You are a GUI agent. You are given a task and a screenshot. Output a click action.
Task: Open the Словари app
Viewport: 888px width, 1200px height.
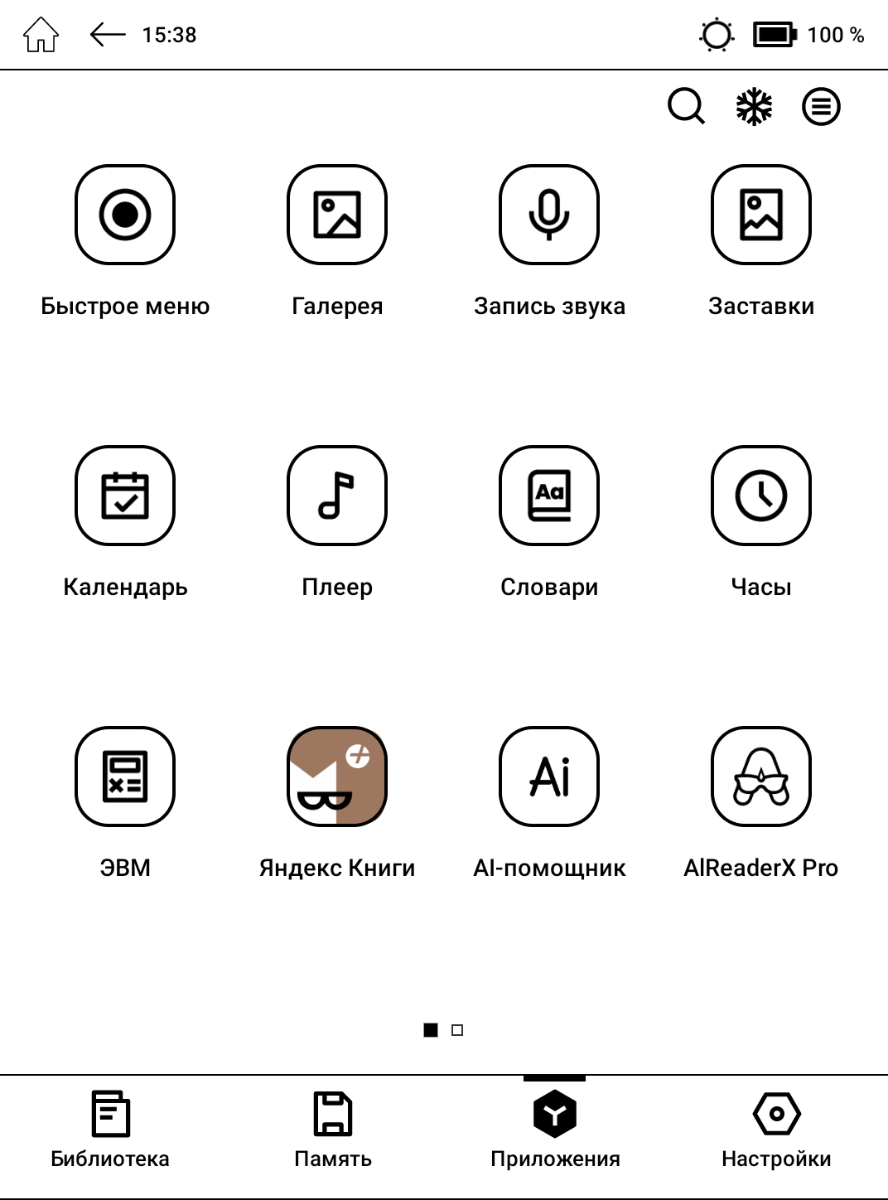[549, 496]
